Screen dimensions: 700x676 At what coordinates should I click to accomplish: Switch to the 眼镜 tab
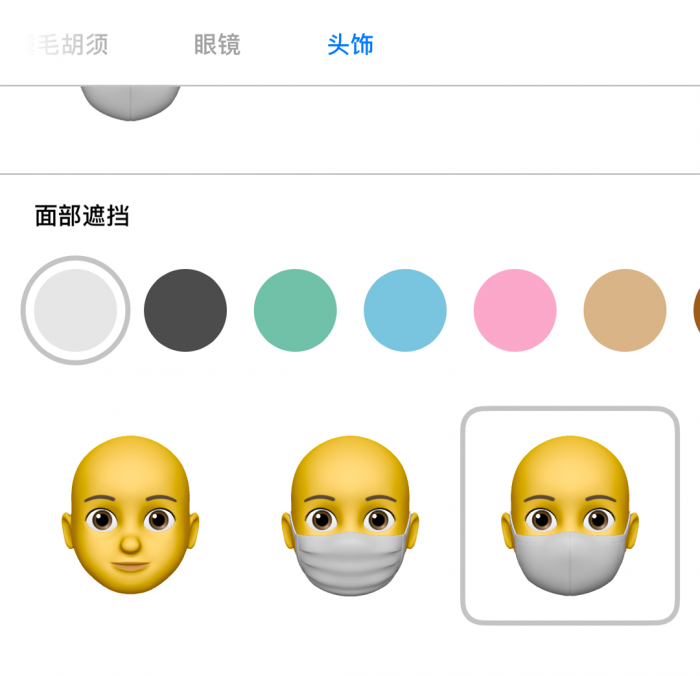pyautogui.click(x=217, y=45)
